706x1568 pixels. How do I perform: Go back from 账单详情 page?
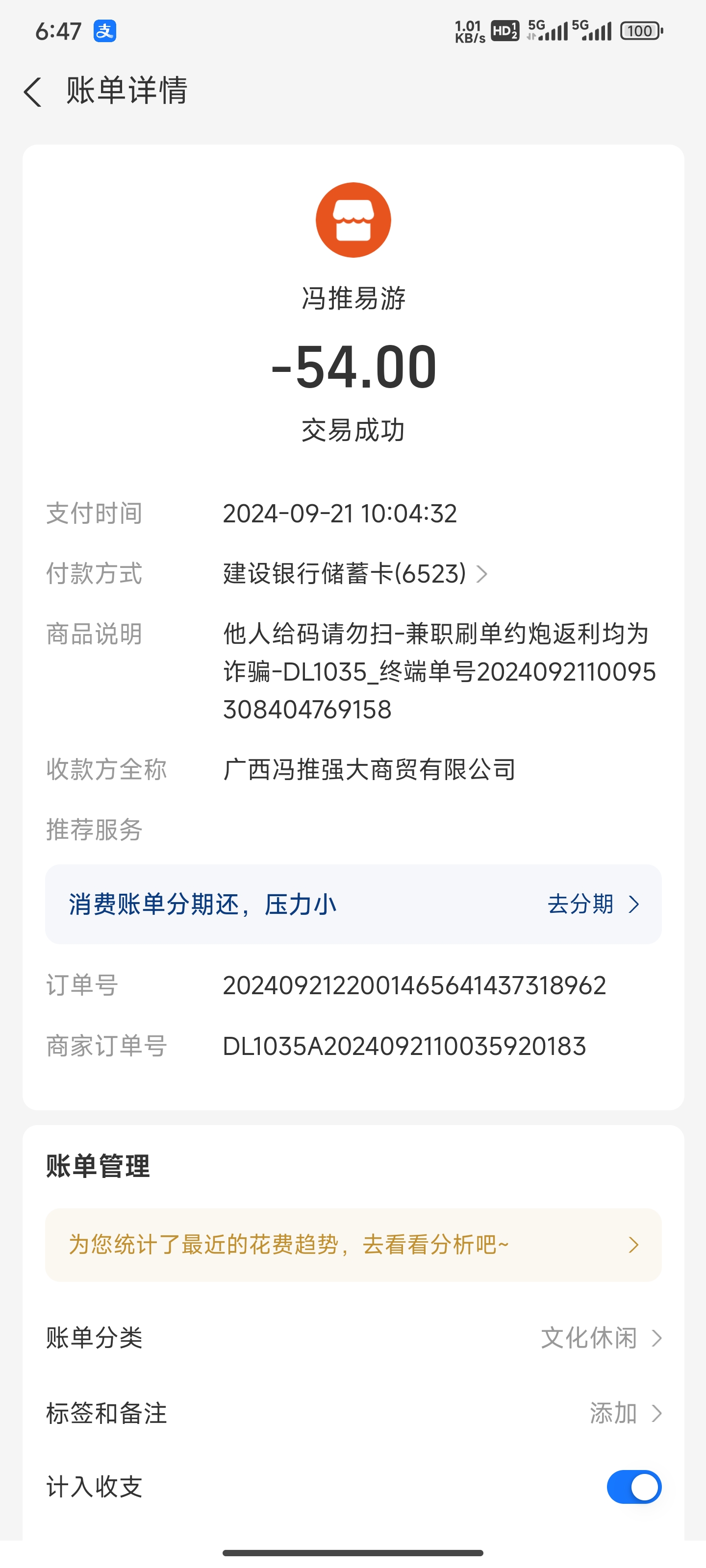[33, 92]
